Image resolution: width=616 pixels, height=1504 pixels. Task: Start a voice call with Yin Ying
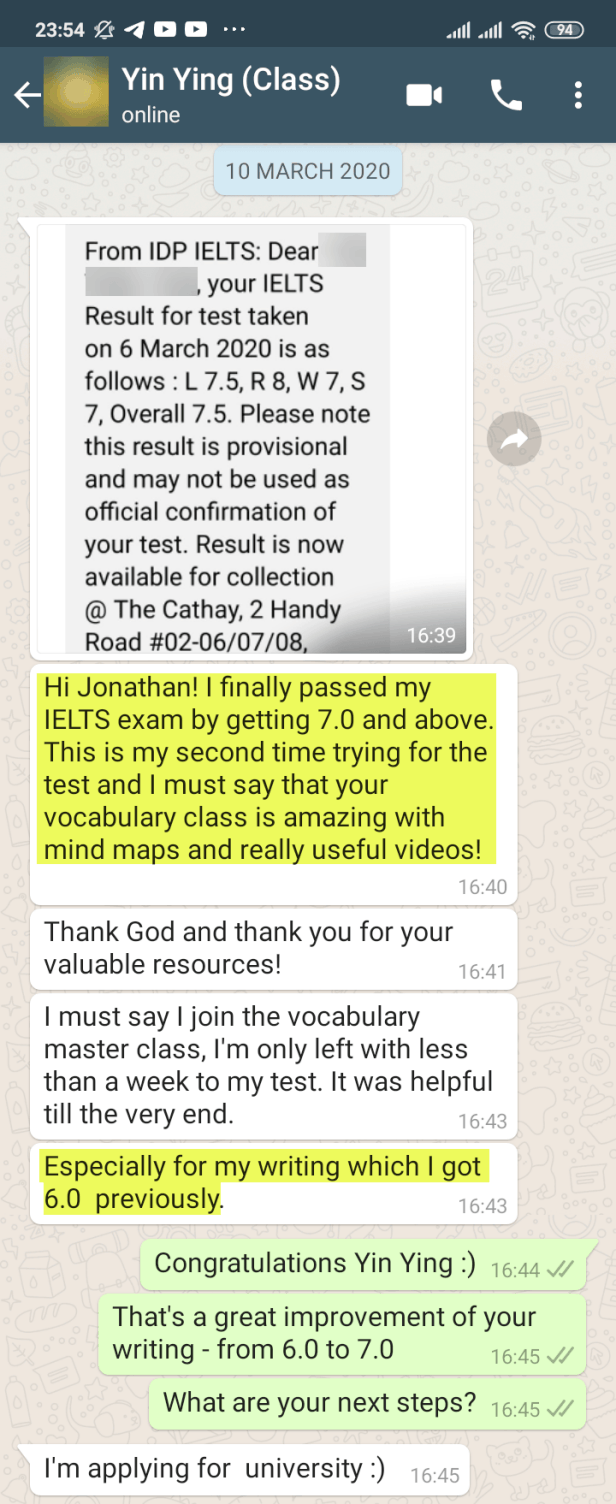pyautogui.click(x=506, y=96)
